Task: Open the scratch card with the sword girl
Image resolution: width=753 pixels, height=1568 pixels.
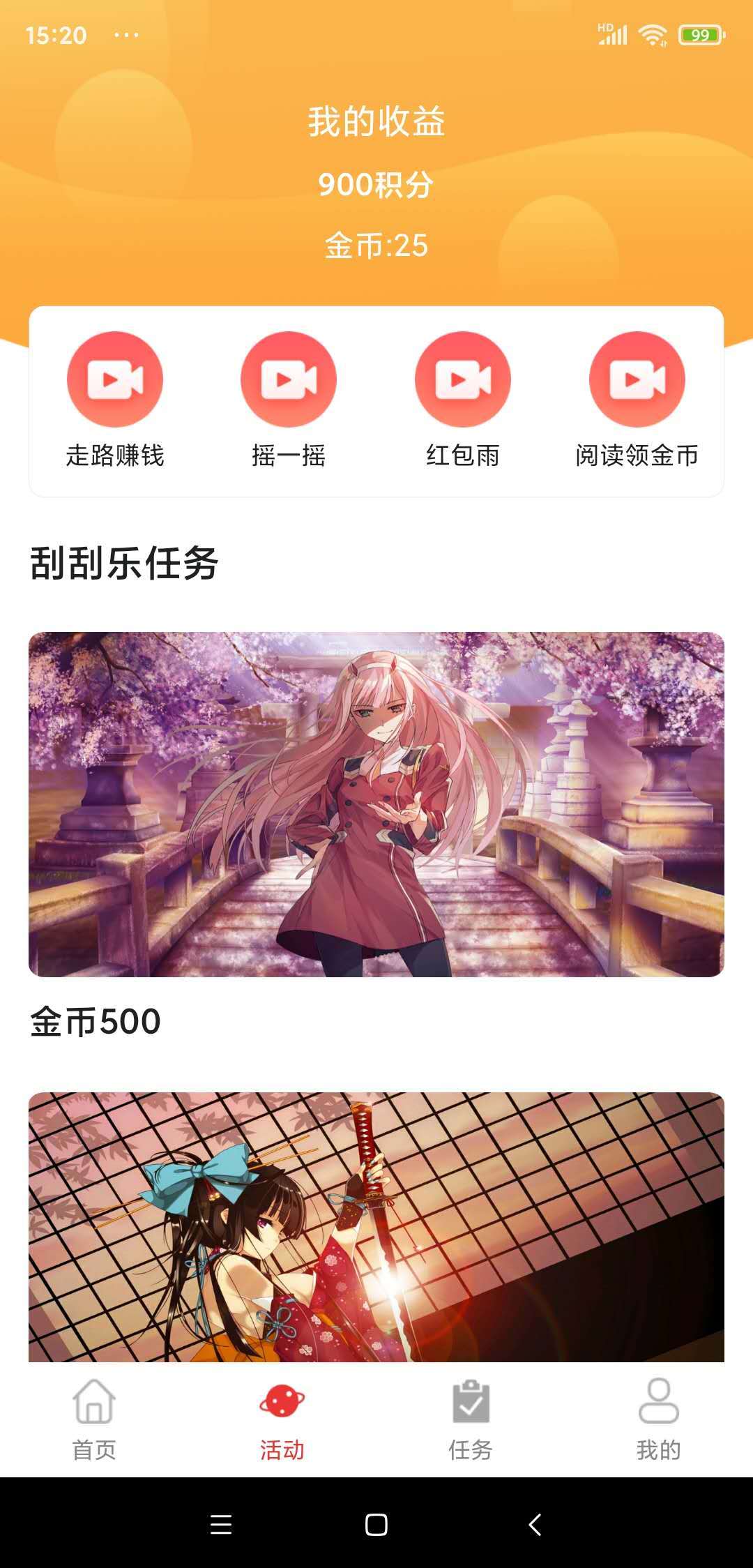Action: click(x=376, y=1226)
